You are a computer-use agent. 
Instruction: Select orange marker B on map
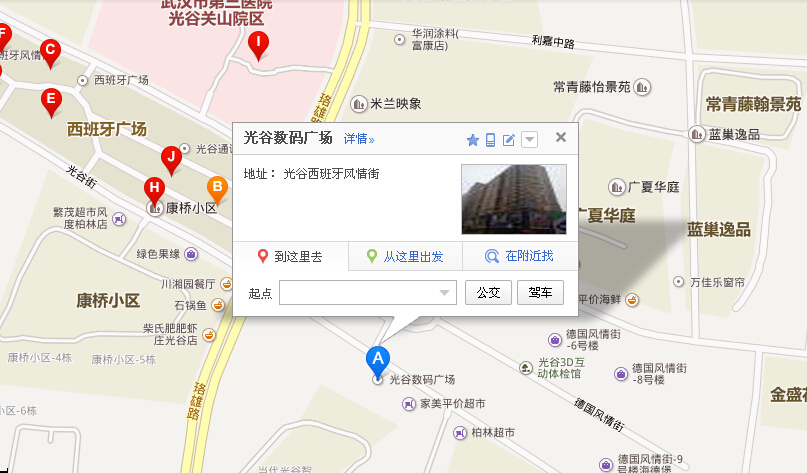[x=216, y=187]
